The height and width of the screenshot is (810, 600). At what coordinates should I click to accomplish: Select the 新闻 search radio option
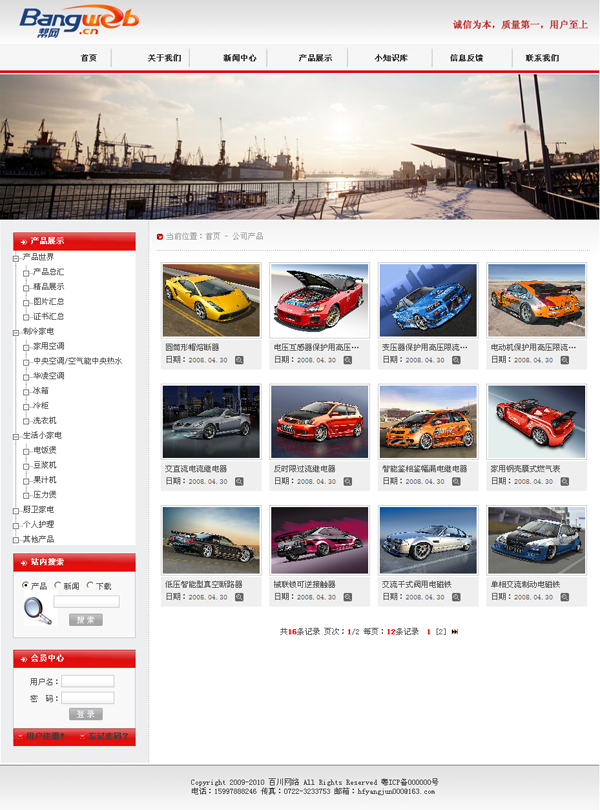[58, 586]
